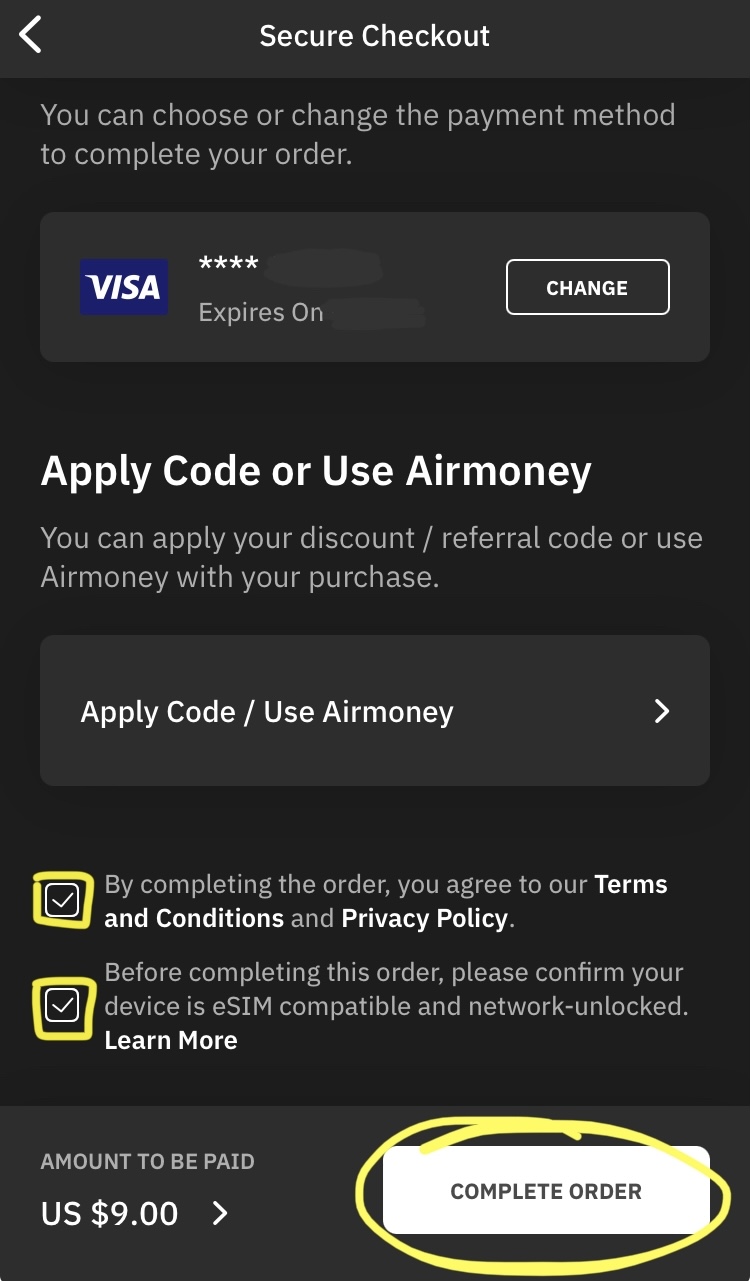Uncheck the eSIM compatible confirmation checkbox
The height and width of the screenshot is (1281, 750).
tap(63, 1005)
